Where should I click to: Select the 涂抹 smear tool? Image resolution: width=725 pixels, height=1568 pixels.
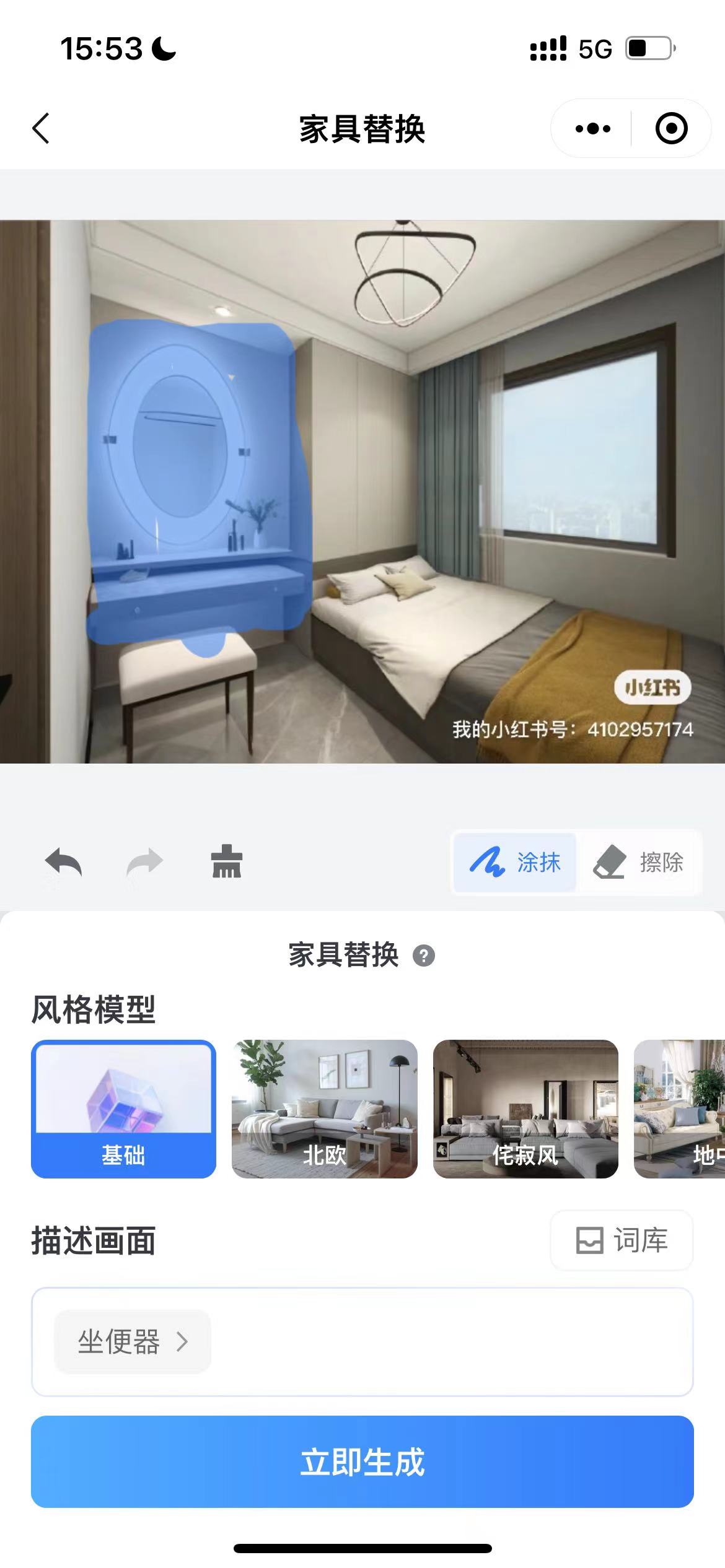coord(515,862)
